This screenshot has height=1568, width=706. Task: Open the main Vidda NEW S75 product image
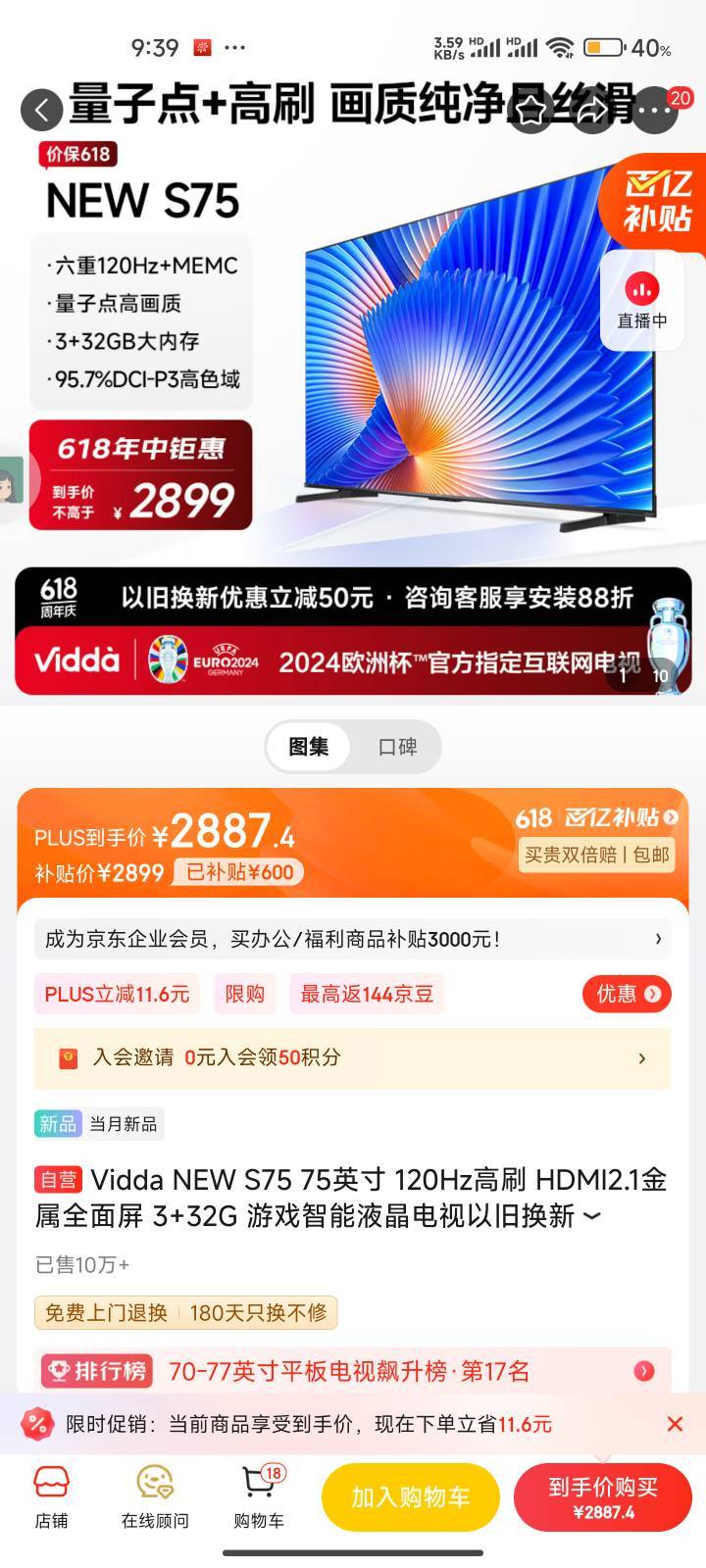coord(353,353)
